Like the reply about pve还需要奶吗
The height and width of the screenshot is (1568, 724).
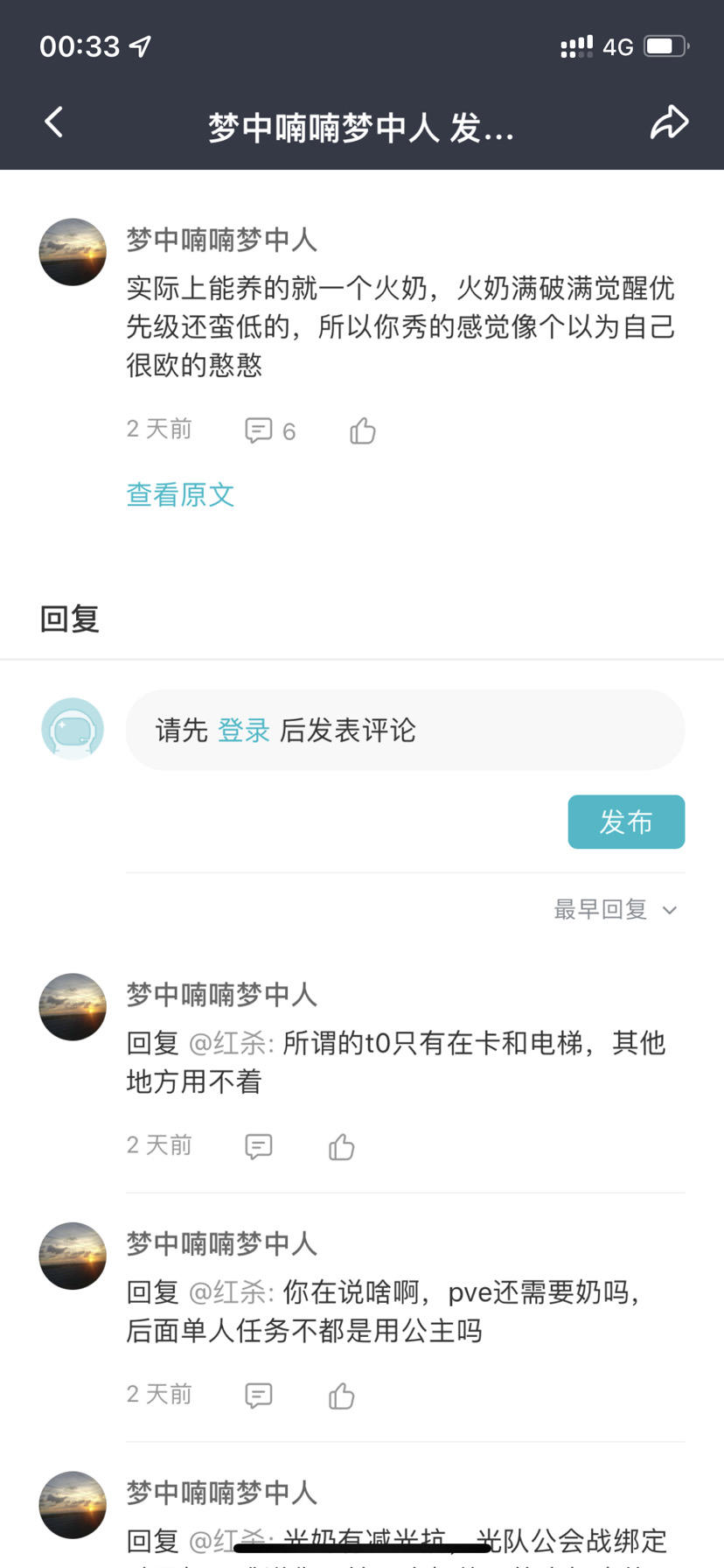[x=341, y=1396]
